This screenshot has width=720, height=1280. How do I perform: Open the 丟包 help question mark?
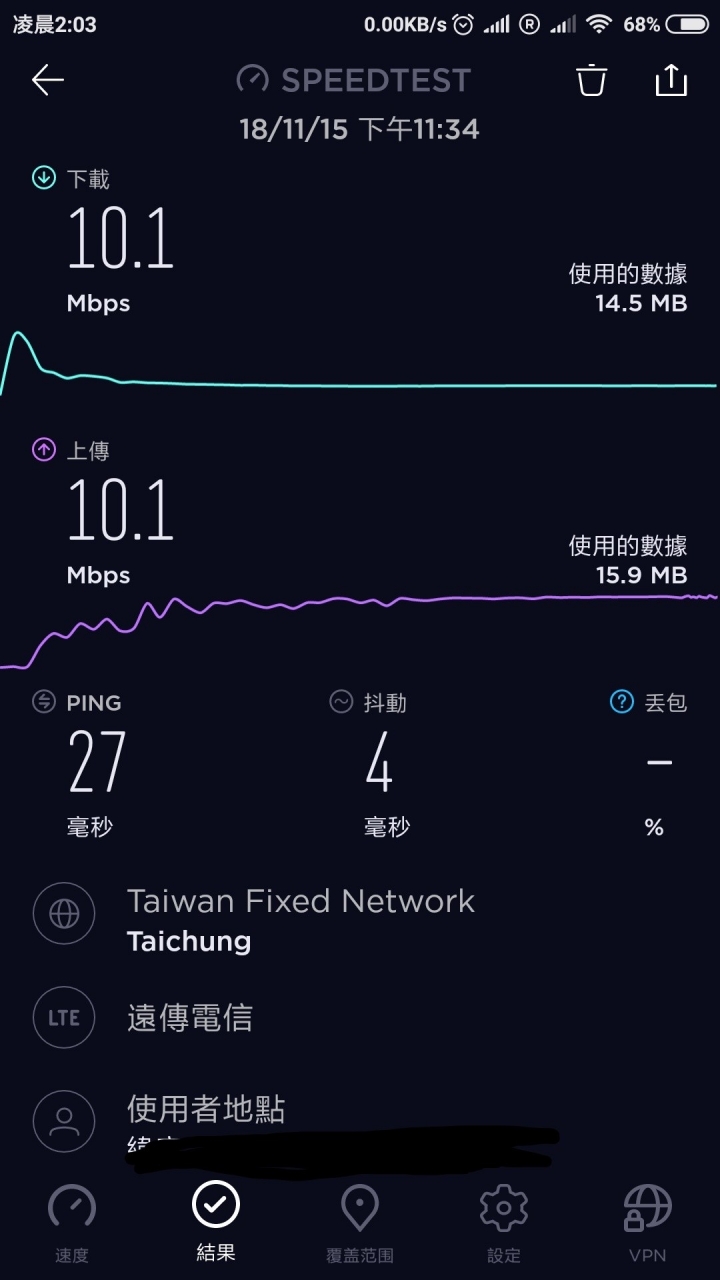pyautogui.click(x=622, y=702)
